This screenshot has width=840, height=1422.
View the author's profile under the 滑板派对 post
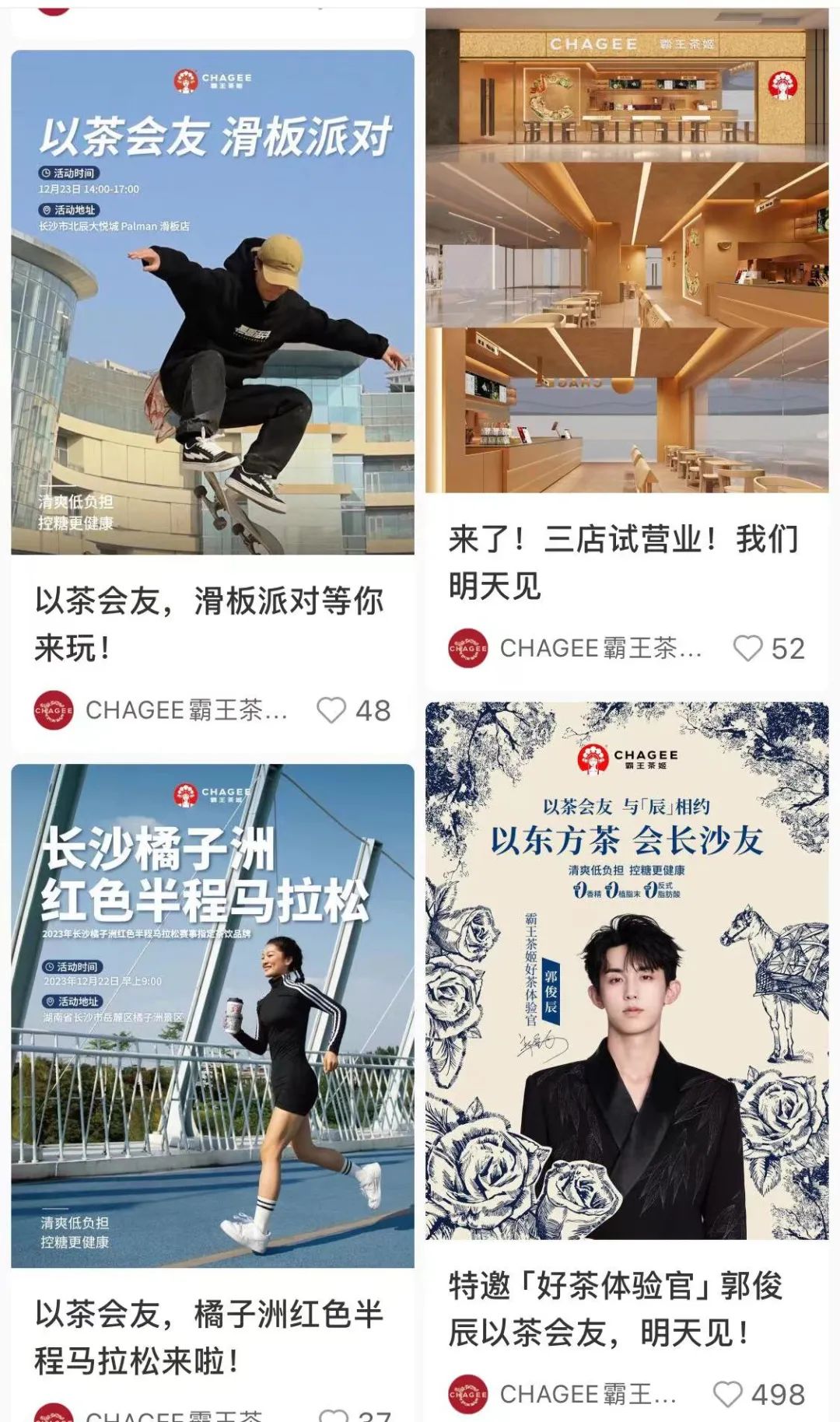[54, 710]
